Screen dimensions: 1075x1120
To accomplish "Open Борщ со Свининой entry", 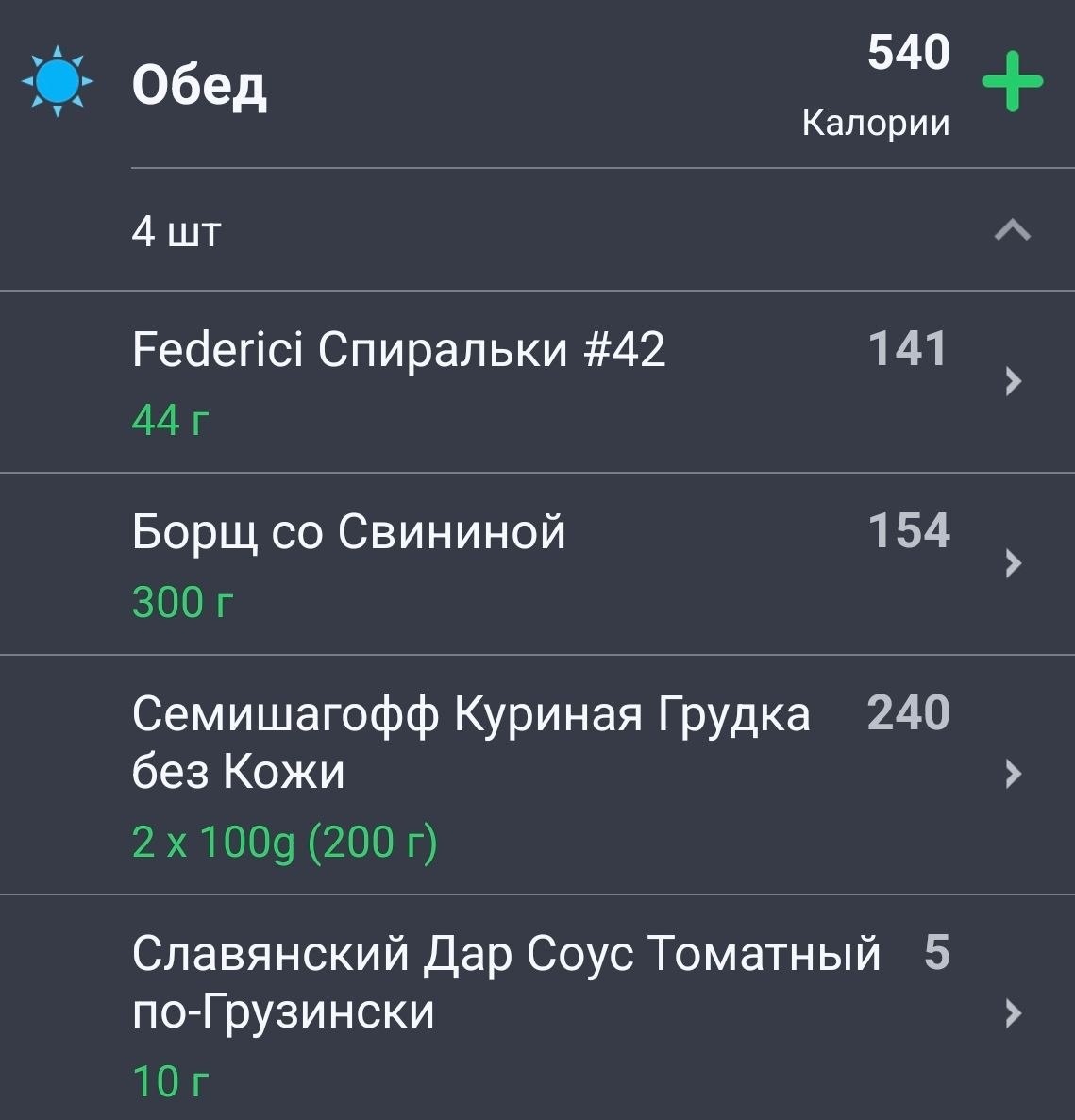I will 537,563.
